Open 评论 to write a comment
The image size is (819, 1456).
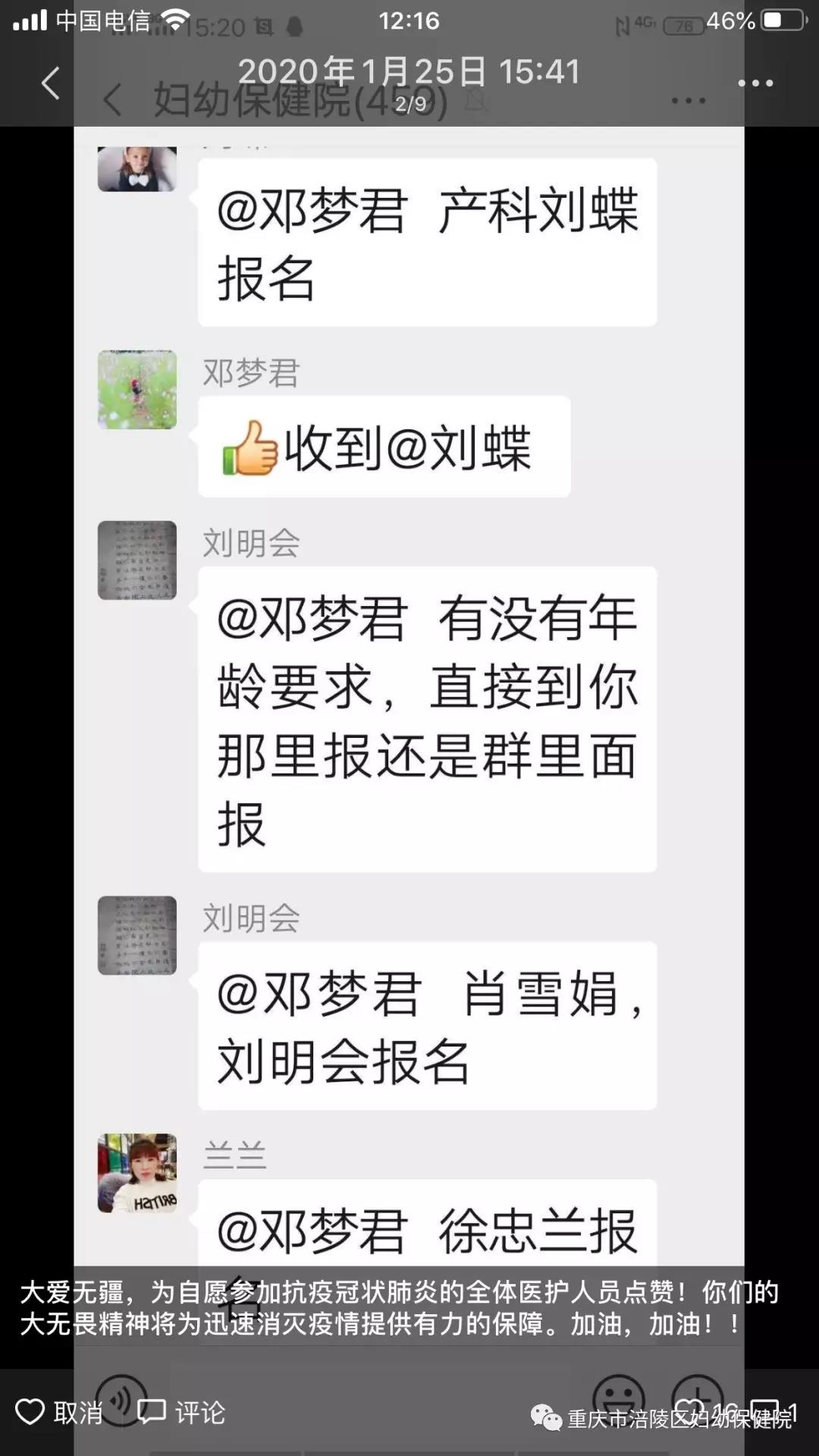pos(181,1412)
